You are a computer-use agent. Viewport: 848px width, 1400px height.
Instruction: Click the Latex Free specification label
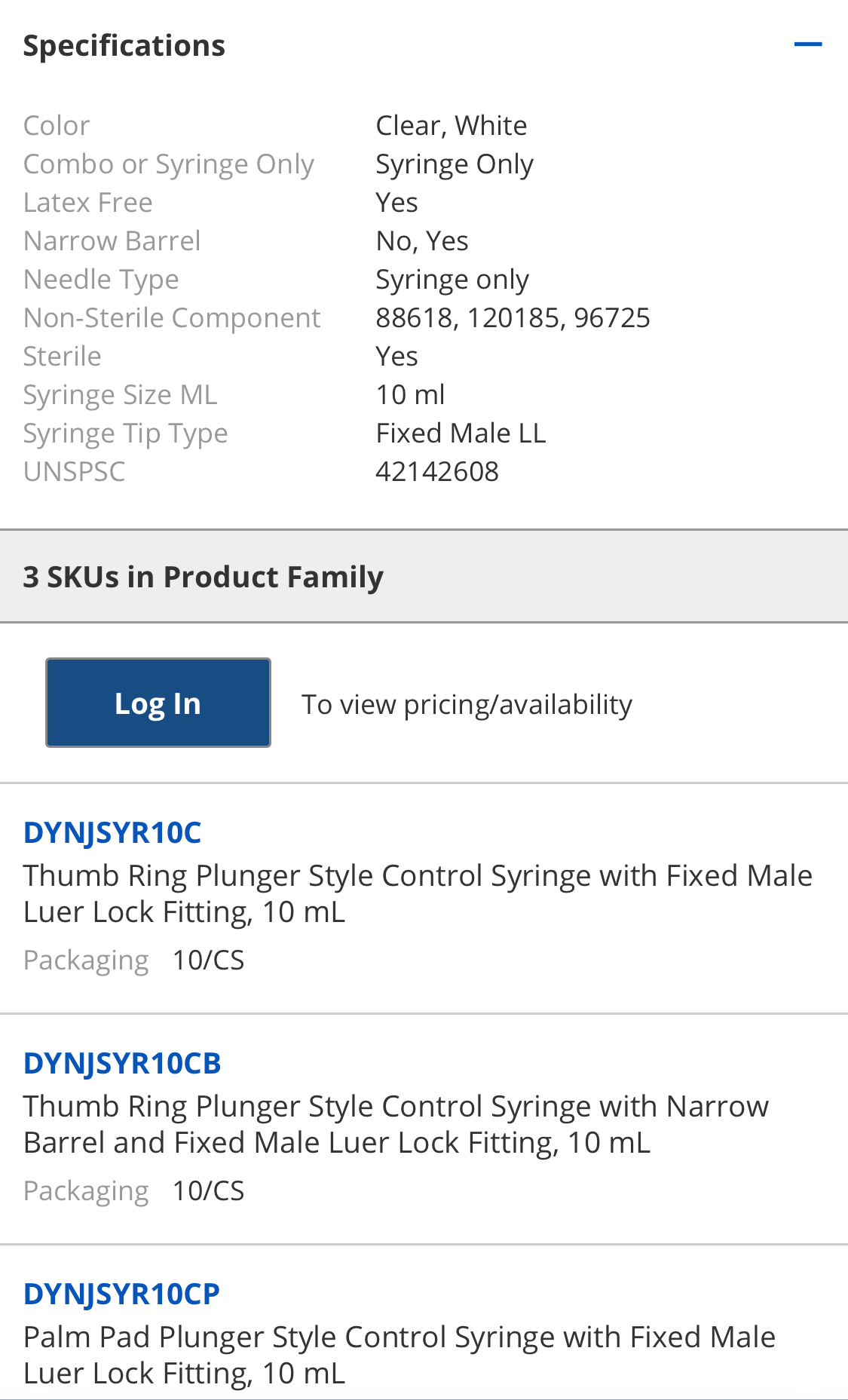[x=87, y=202]
